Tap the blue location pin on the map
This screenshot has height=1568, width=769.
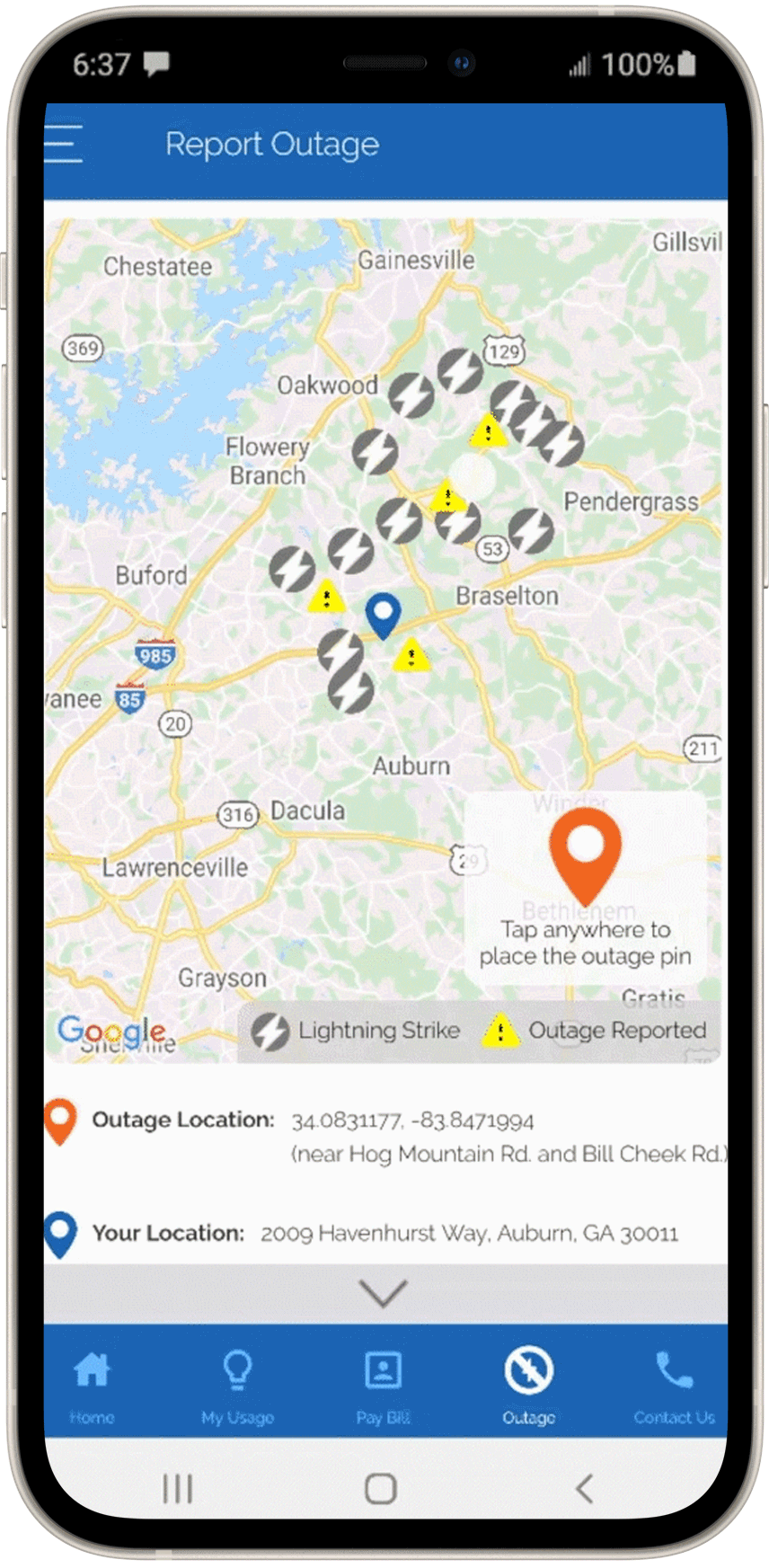(x=384, y=613)
